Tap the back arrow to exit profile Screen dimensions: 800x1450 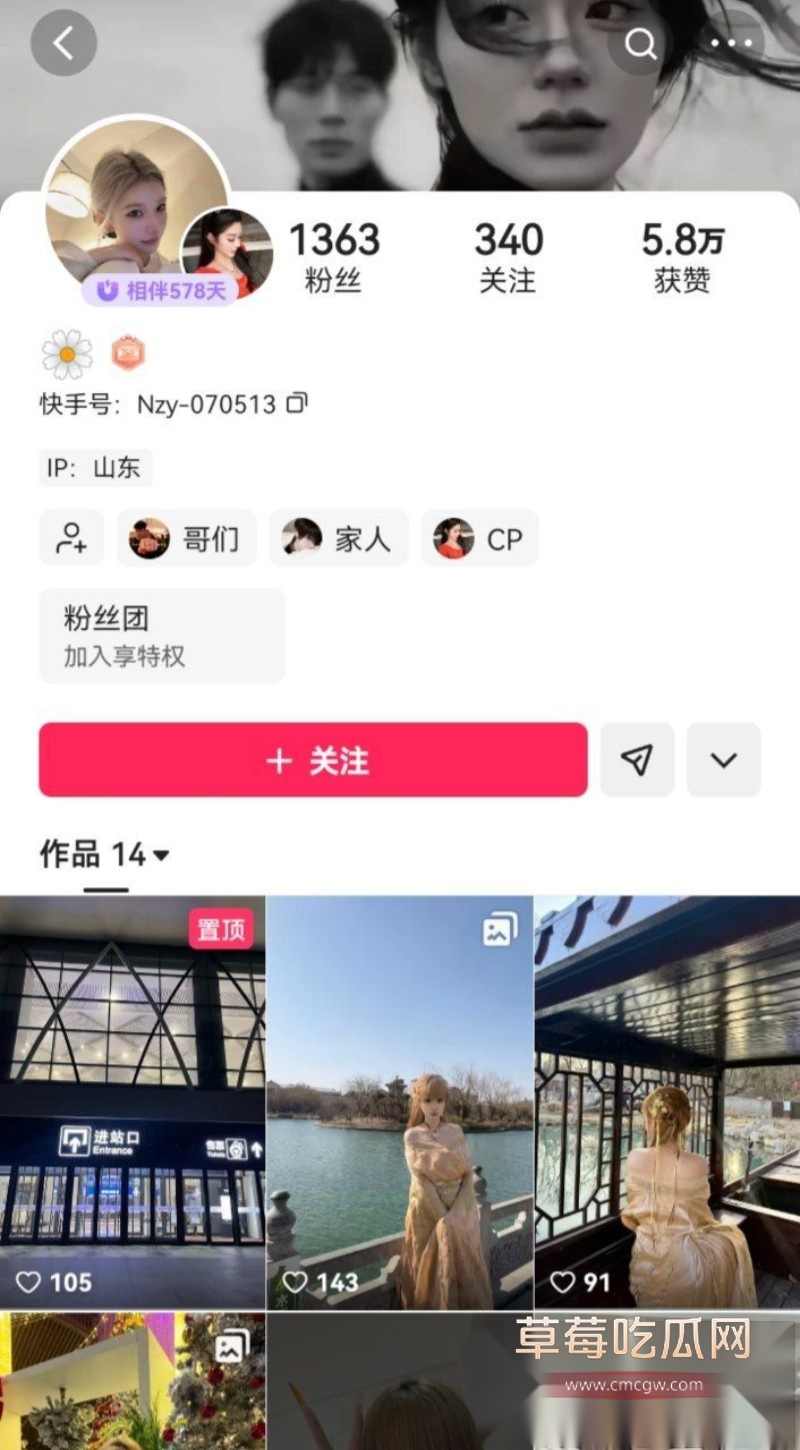coord(63,42)
